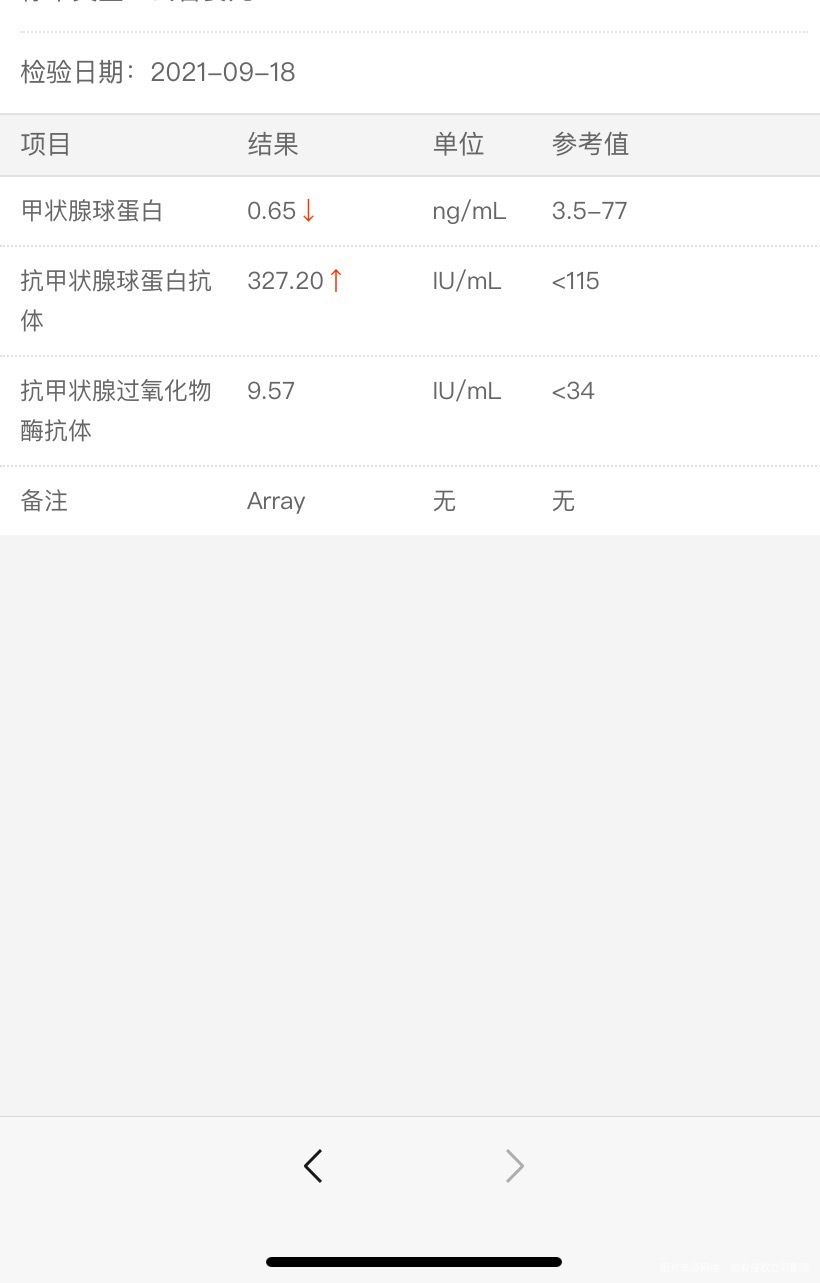
Task: Expand the 参考值 column header
Action: [x=590, y=145]
